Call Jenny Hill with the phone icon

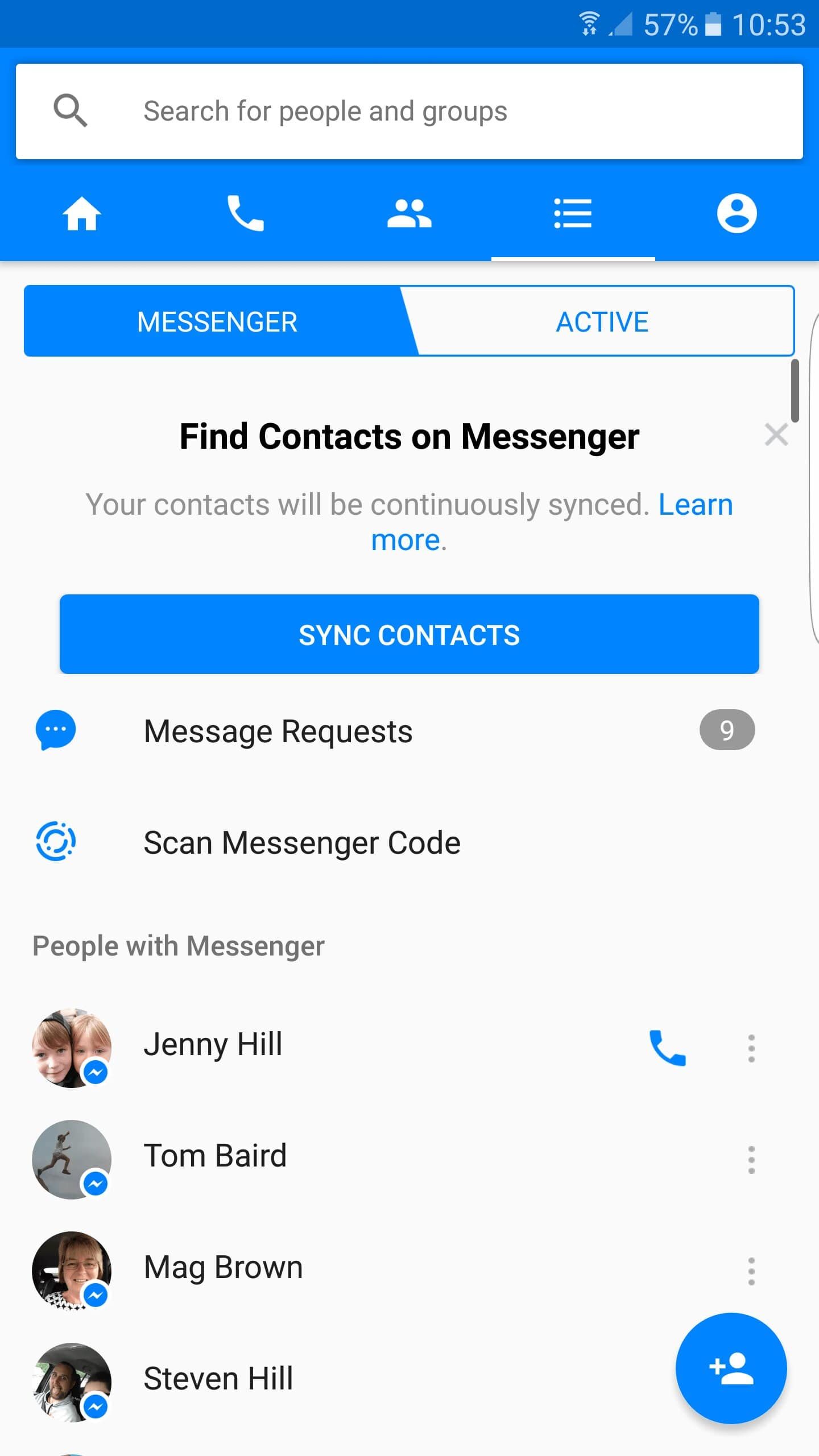tap(668, 1048)
